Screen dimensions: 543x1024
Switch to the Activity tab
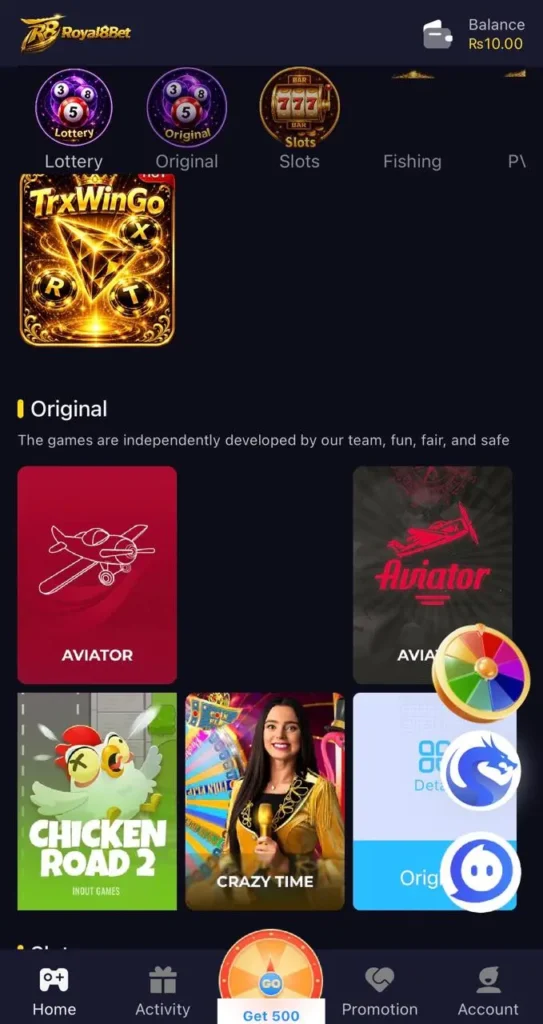[x=163, y=993]
